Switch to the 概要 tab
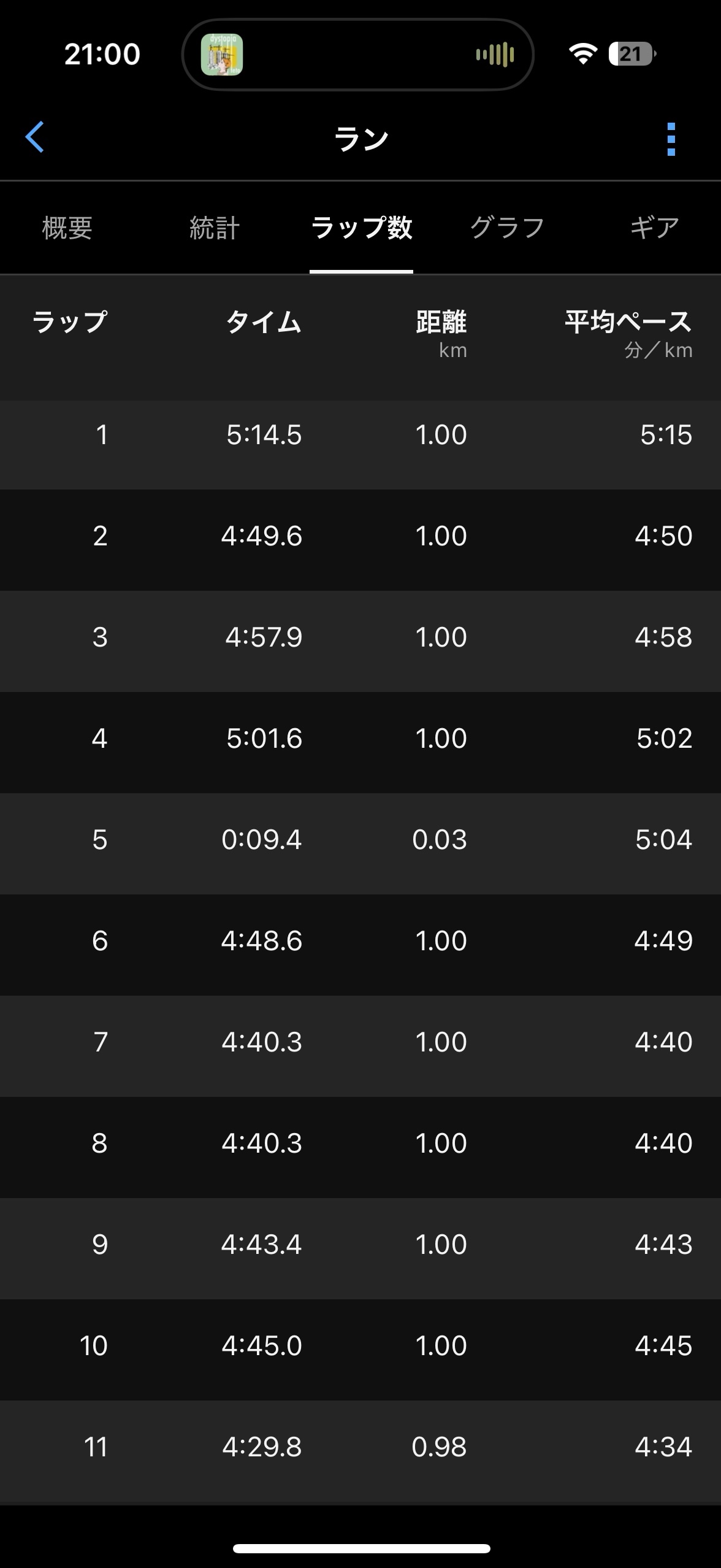This screenshot has width=721, height=1568. coord(67,228)
